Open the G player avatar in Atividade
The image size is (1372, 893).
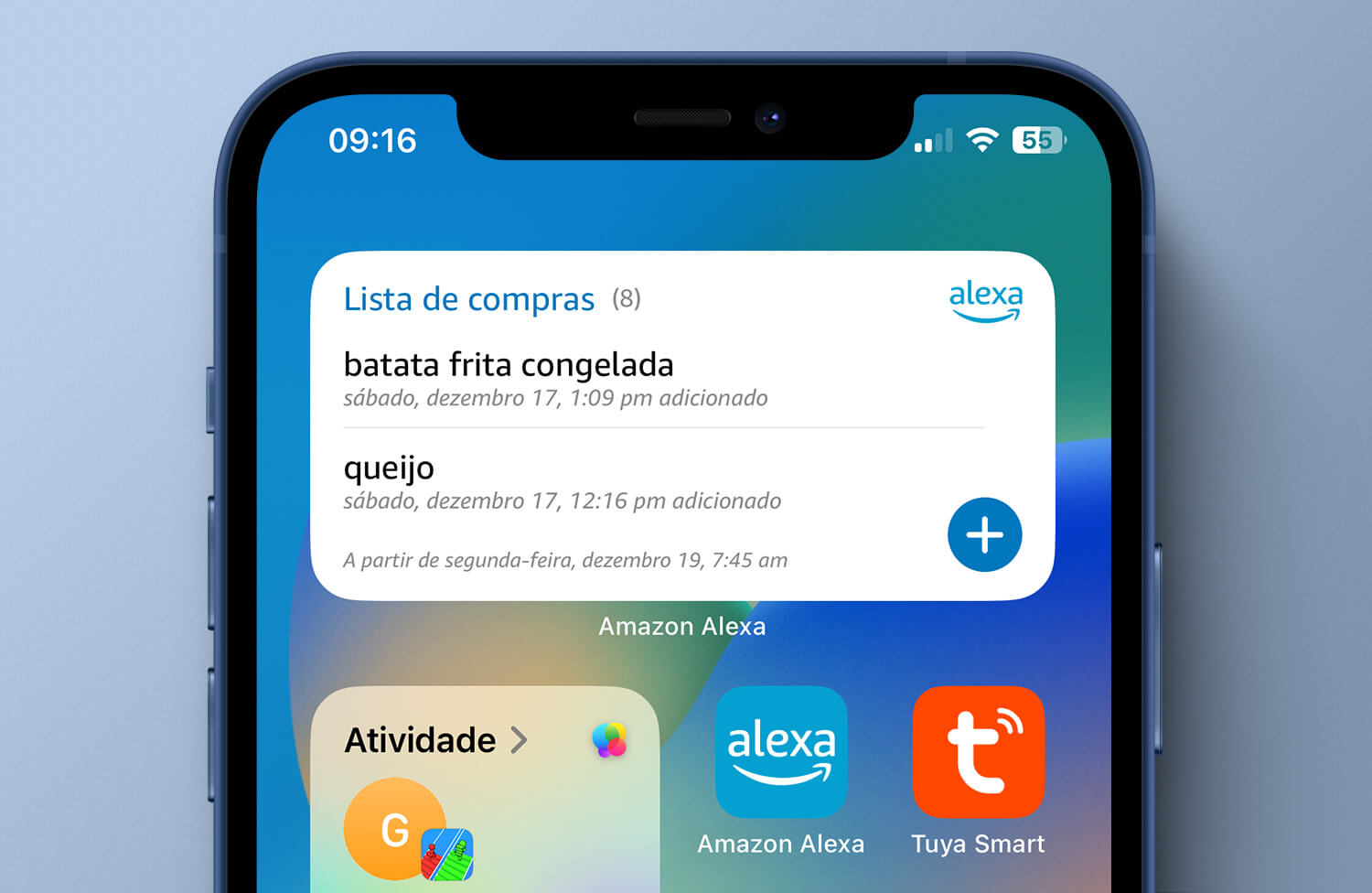pos(394,829)
